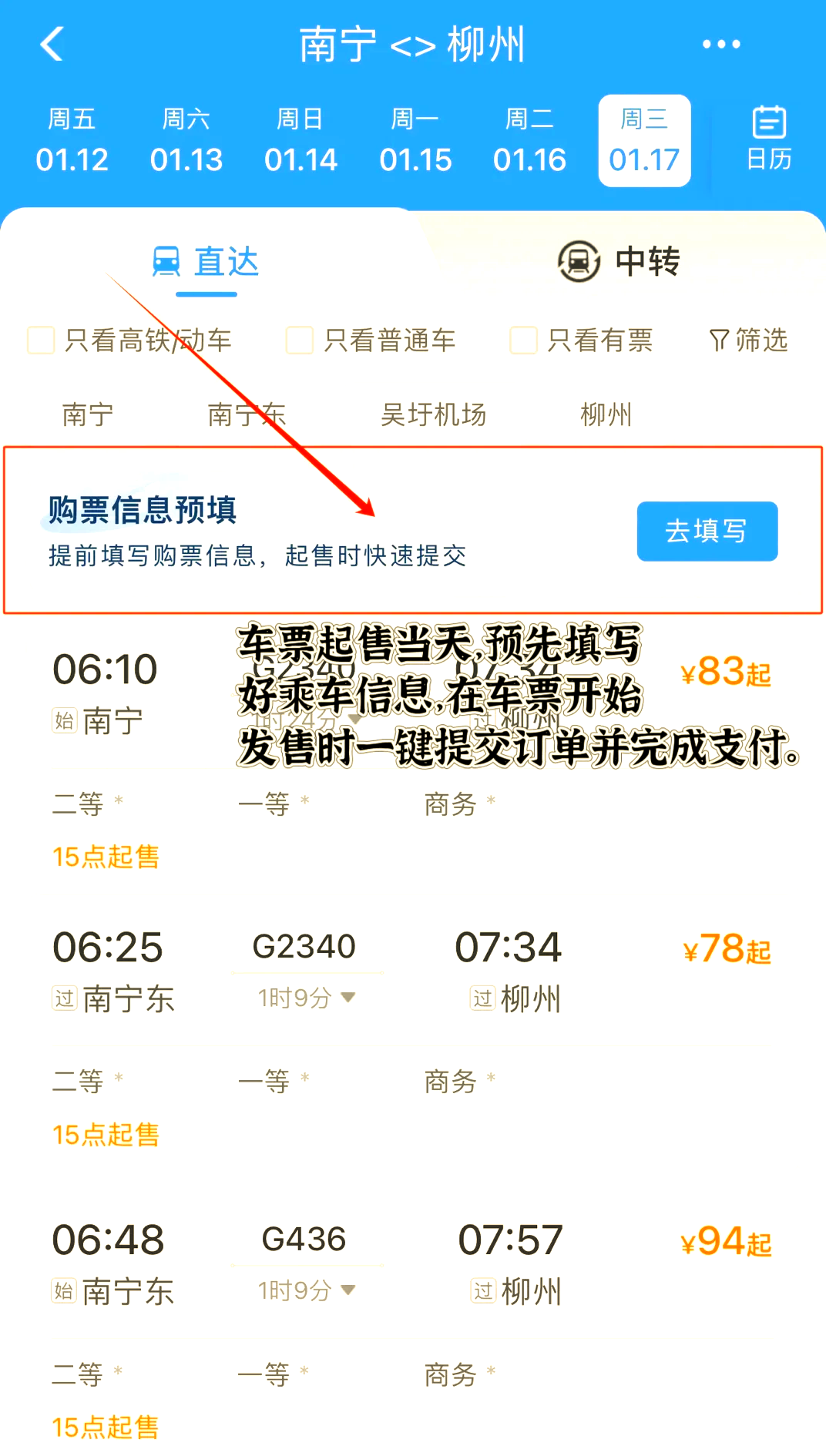Select the 周五 01.12 date tab

click(x=72, y=140)
